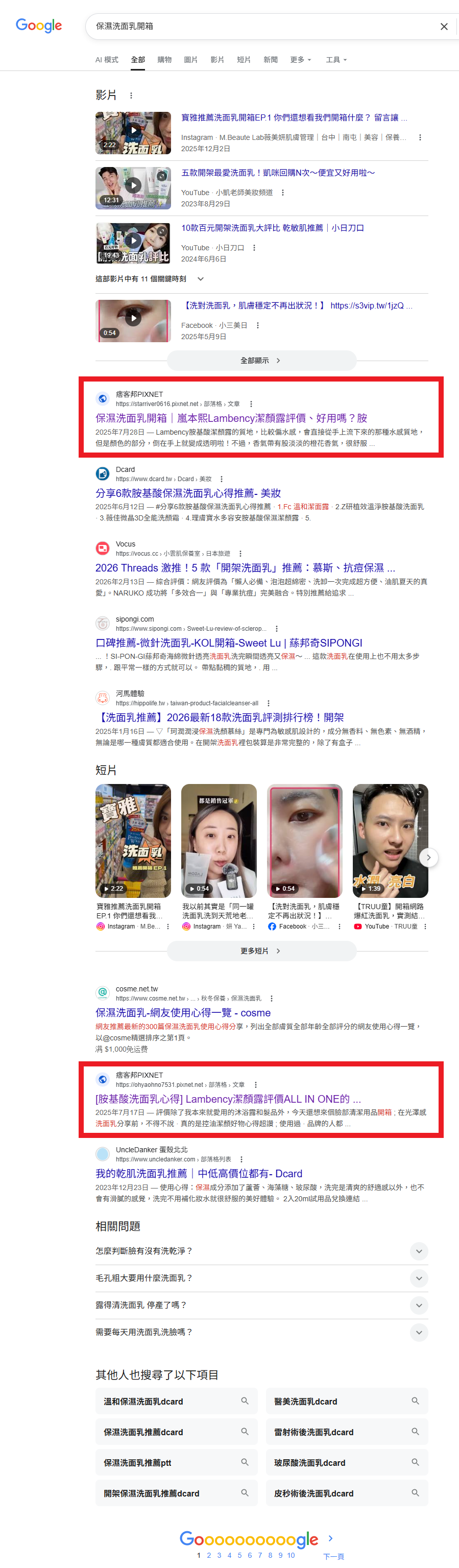Open 五款開架最愛洗面乳 YouTube video link
This screenshot has width=459, height=1568.
coord(278,173)
